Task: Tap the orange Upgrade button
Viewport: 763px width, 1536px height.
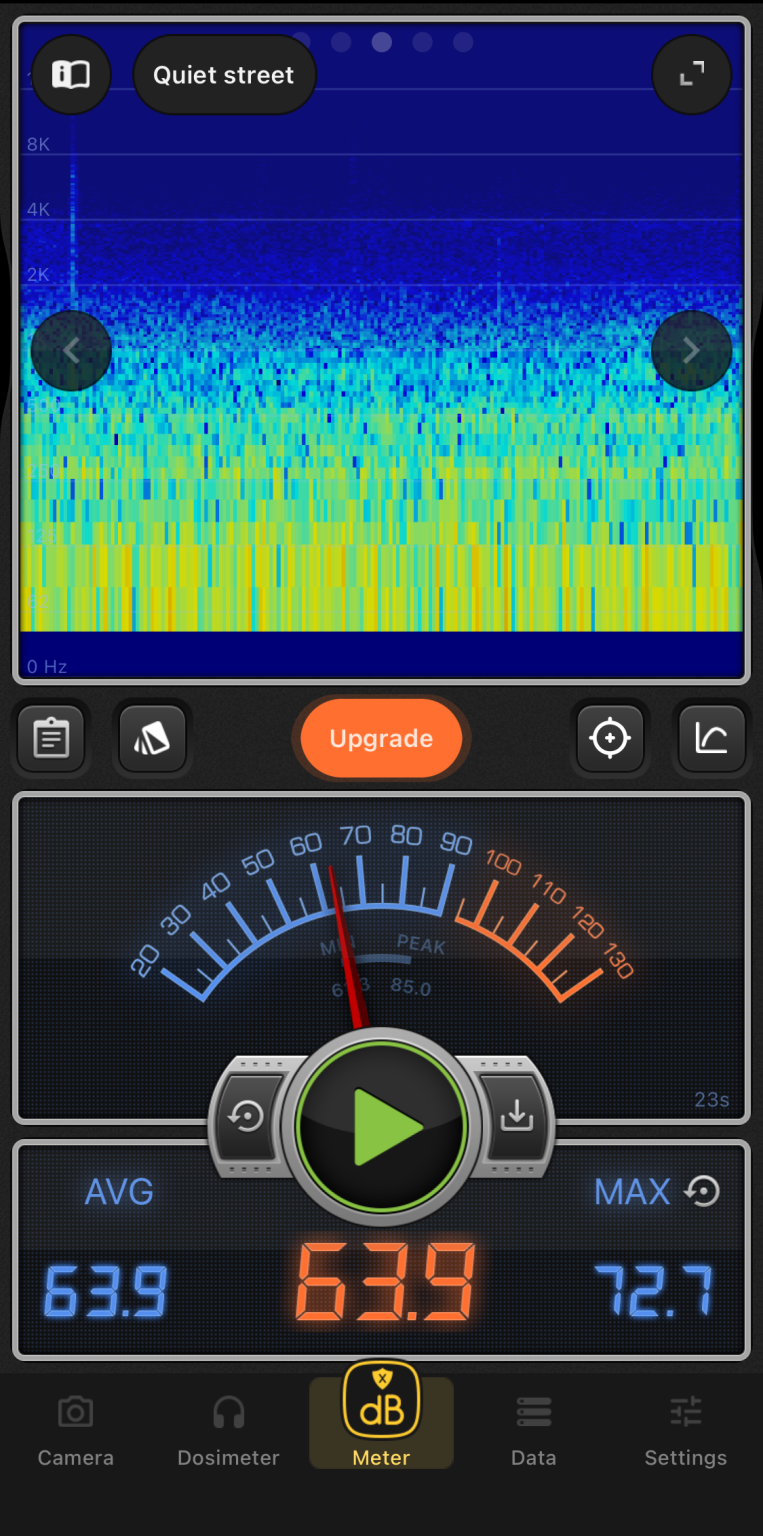Action: 381,739
